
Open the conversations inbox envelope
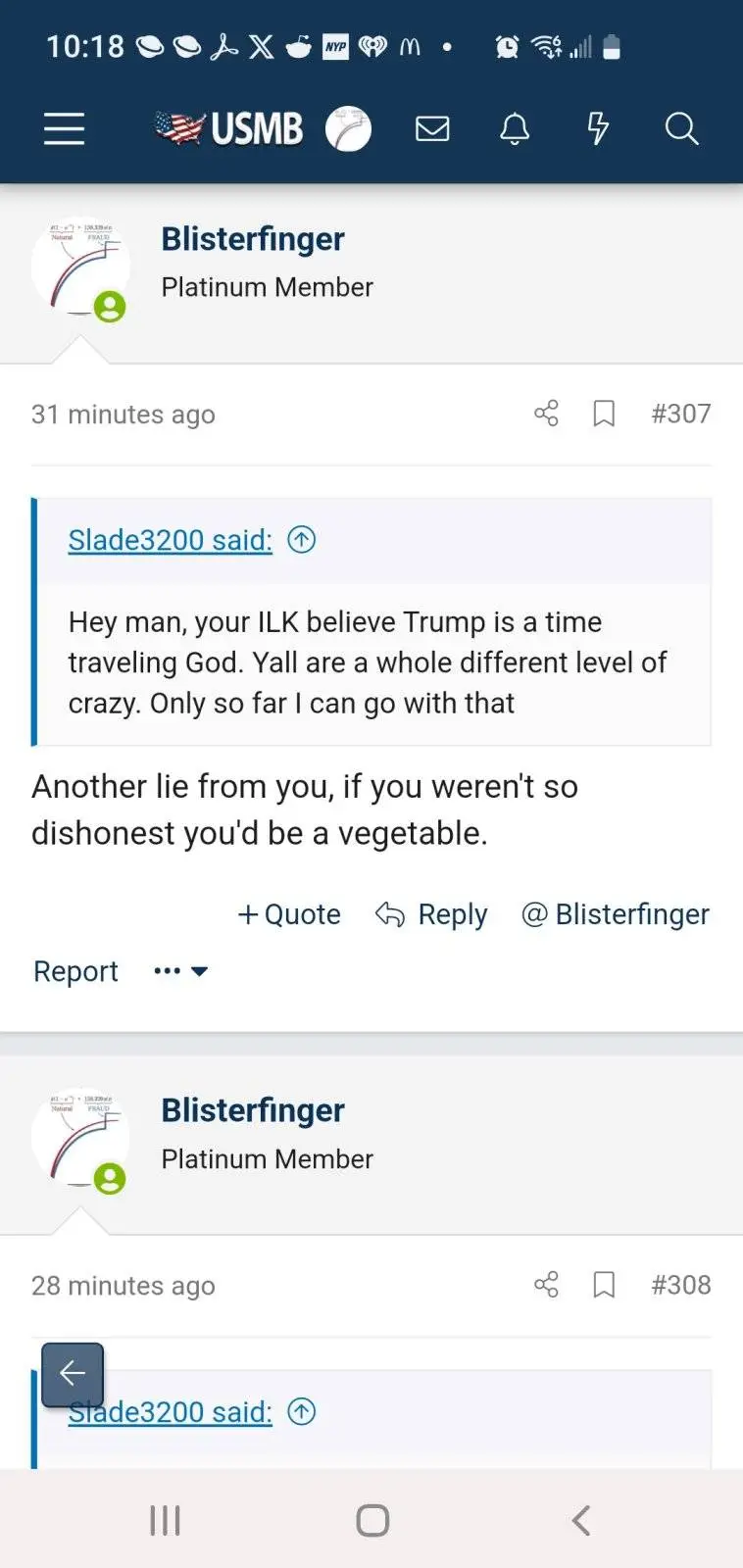pos(432,128)
